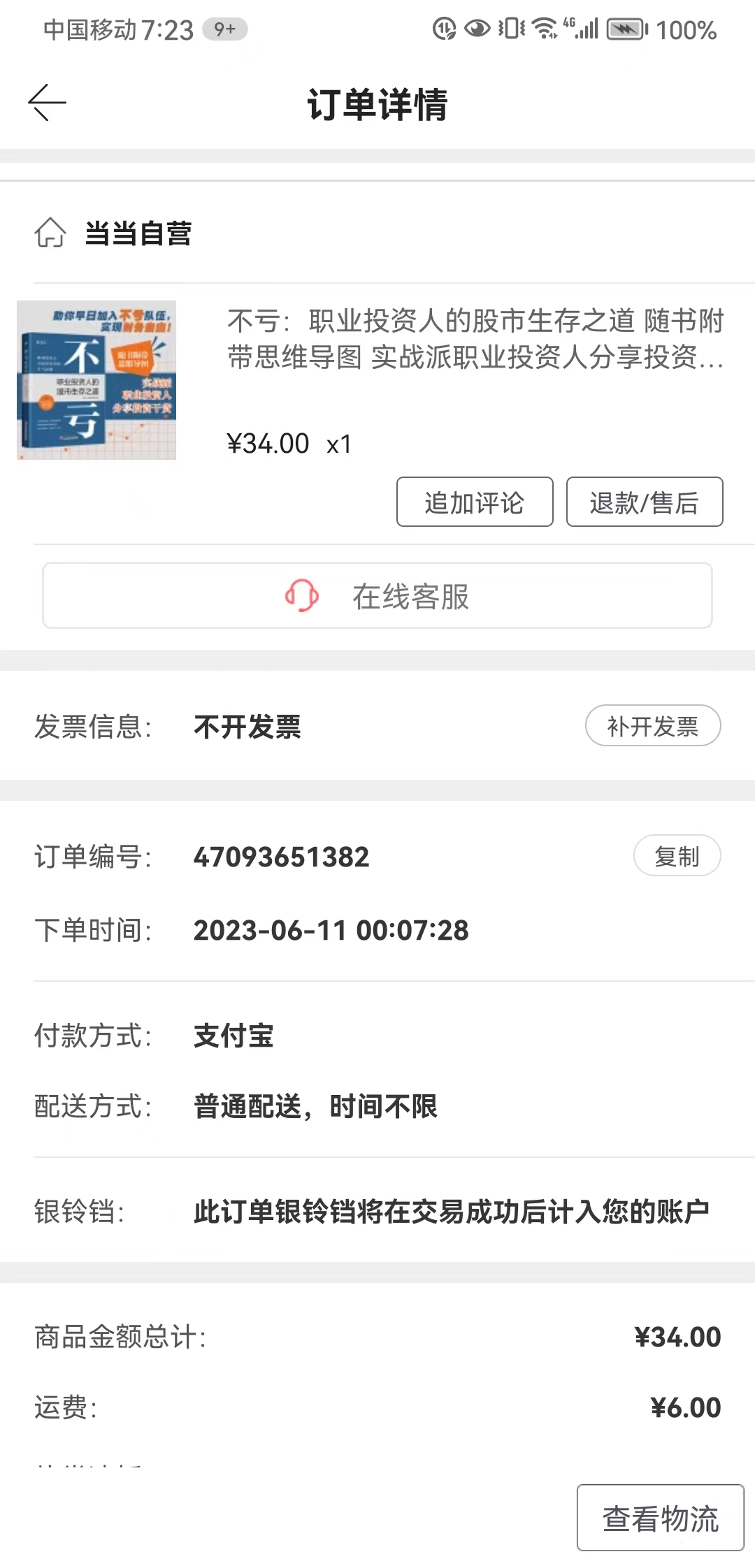Open the 不亏 book product image
755x1568 pixels.
(96, 380)
